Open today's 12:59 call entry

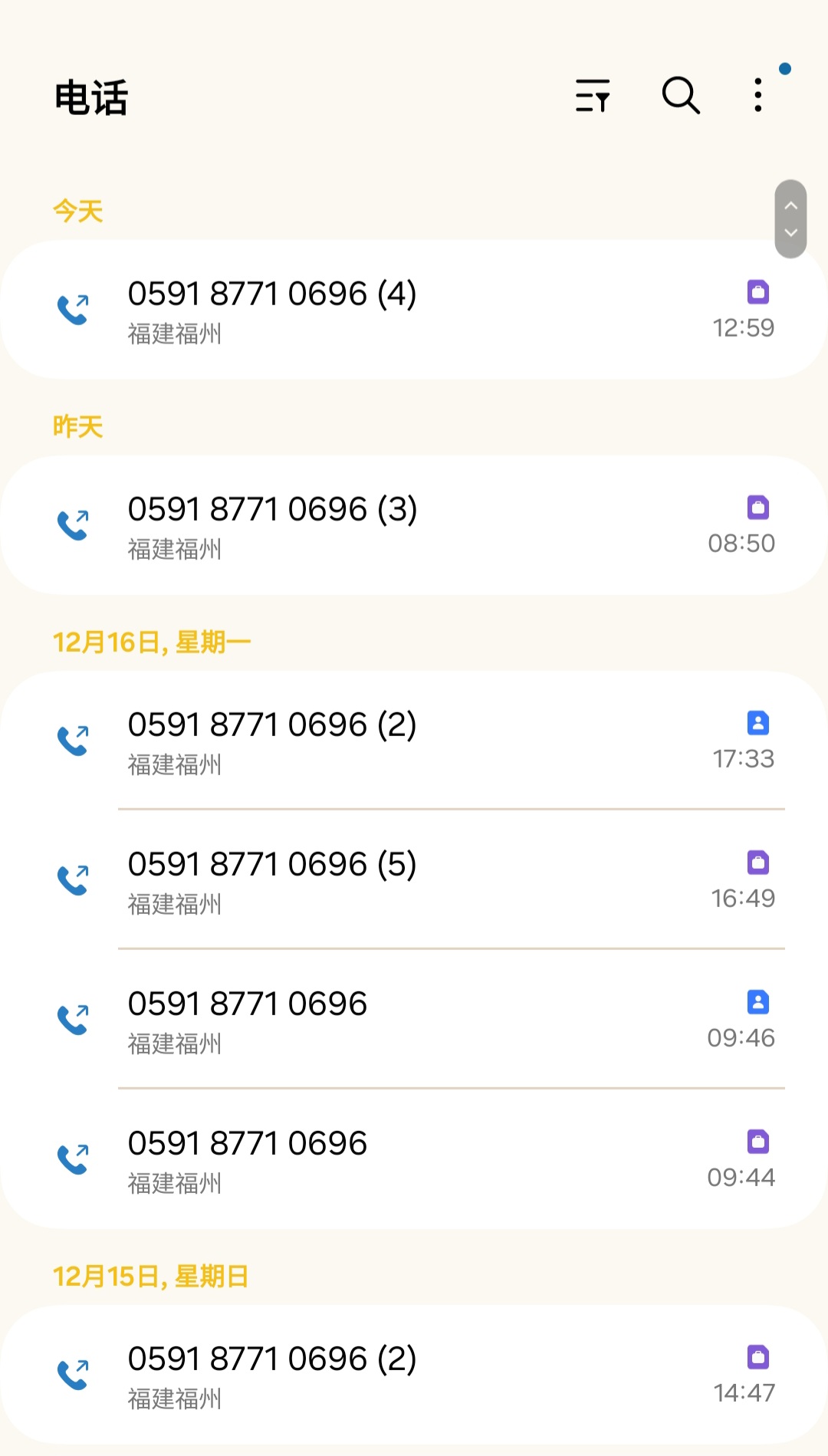pyautogui.click(x=414, y=310)
